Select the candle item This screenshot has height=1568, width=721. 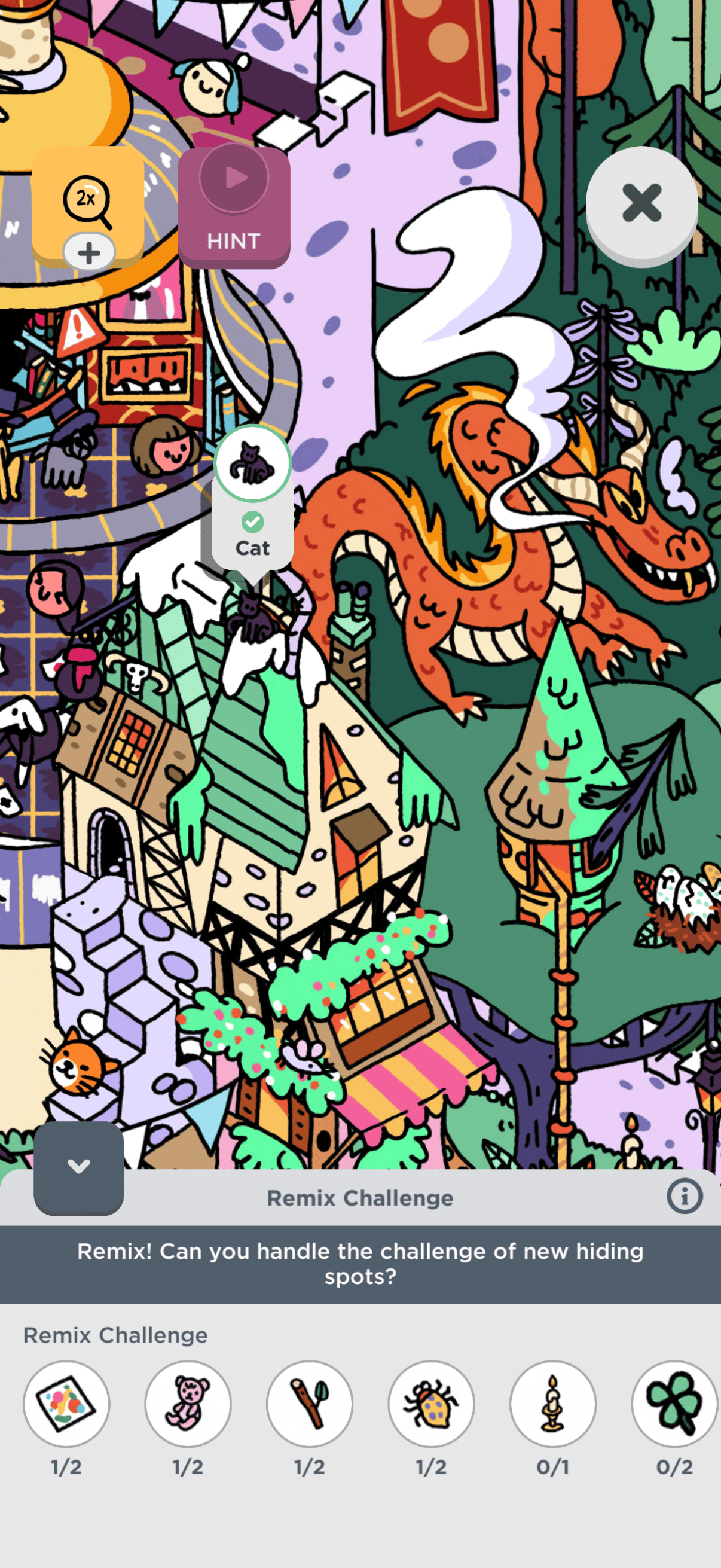point(552,1404)
